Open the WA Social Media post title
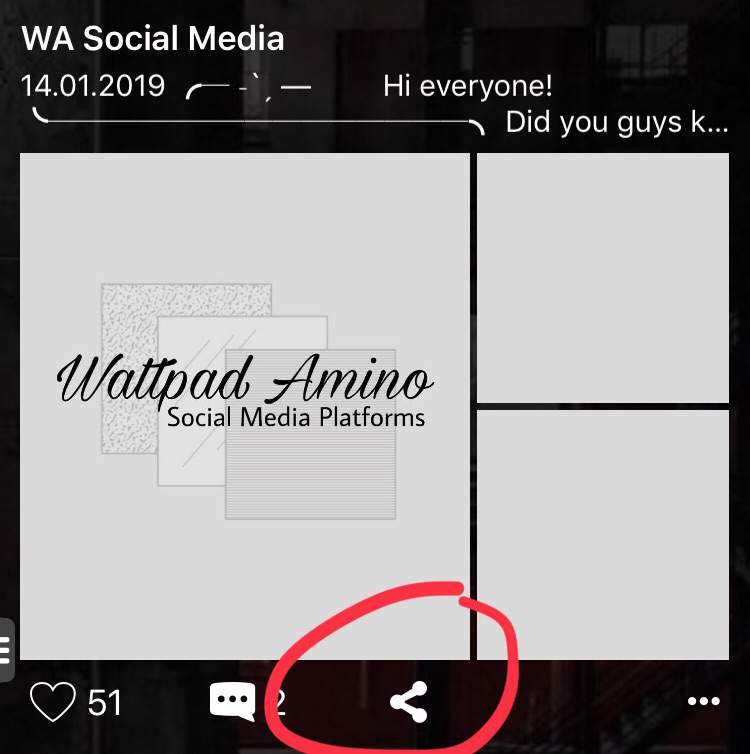Screen dimensions: 750x754 [153, 39]
